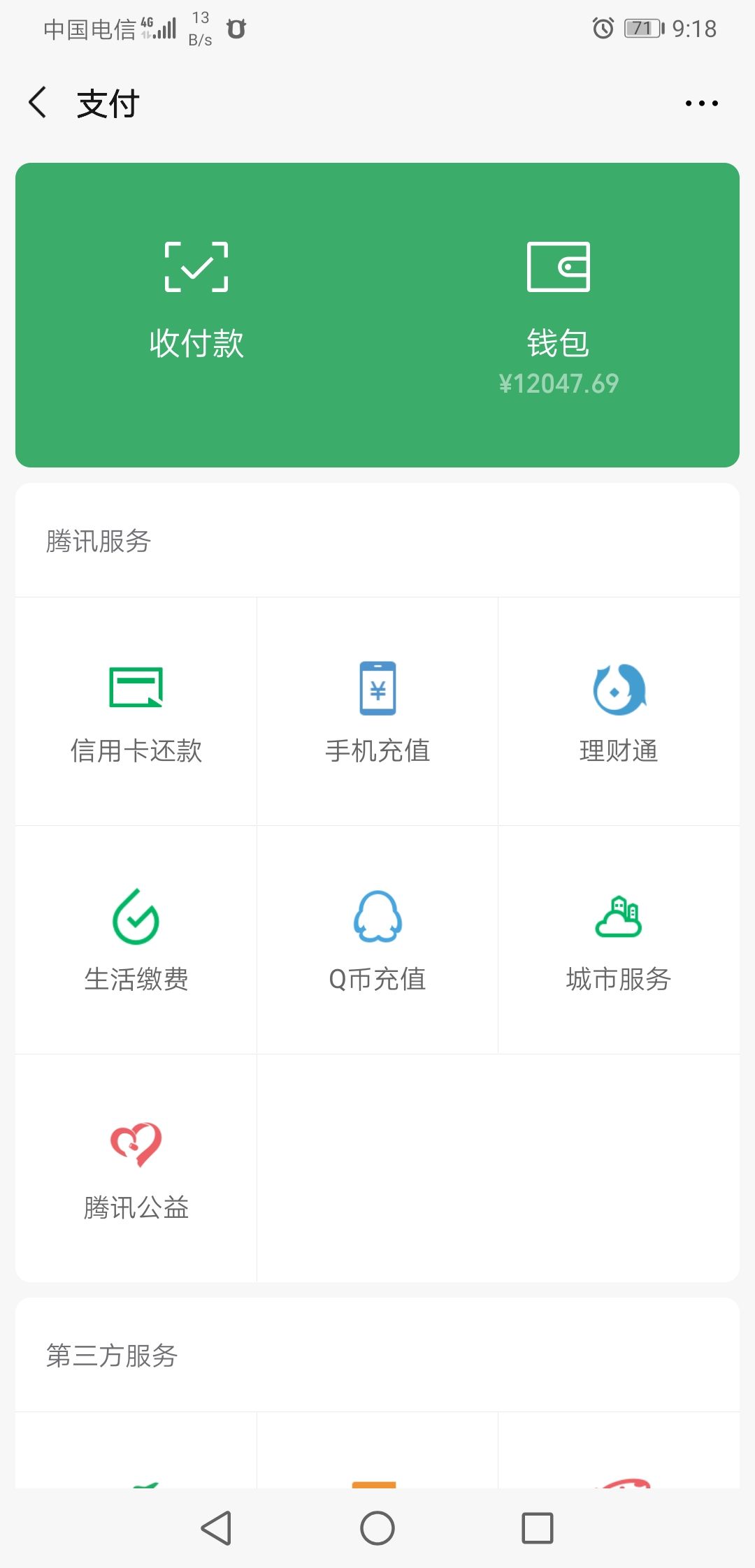Image resolution: width=755 pixels, height=1568 pixels.
Task: Open 收付款 to pay or receive
Action: 196,301
